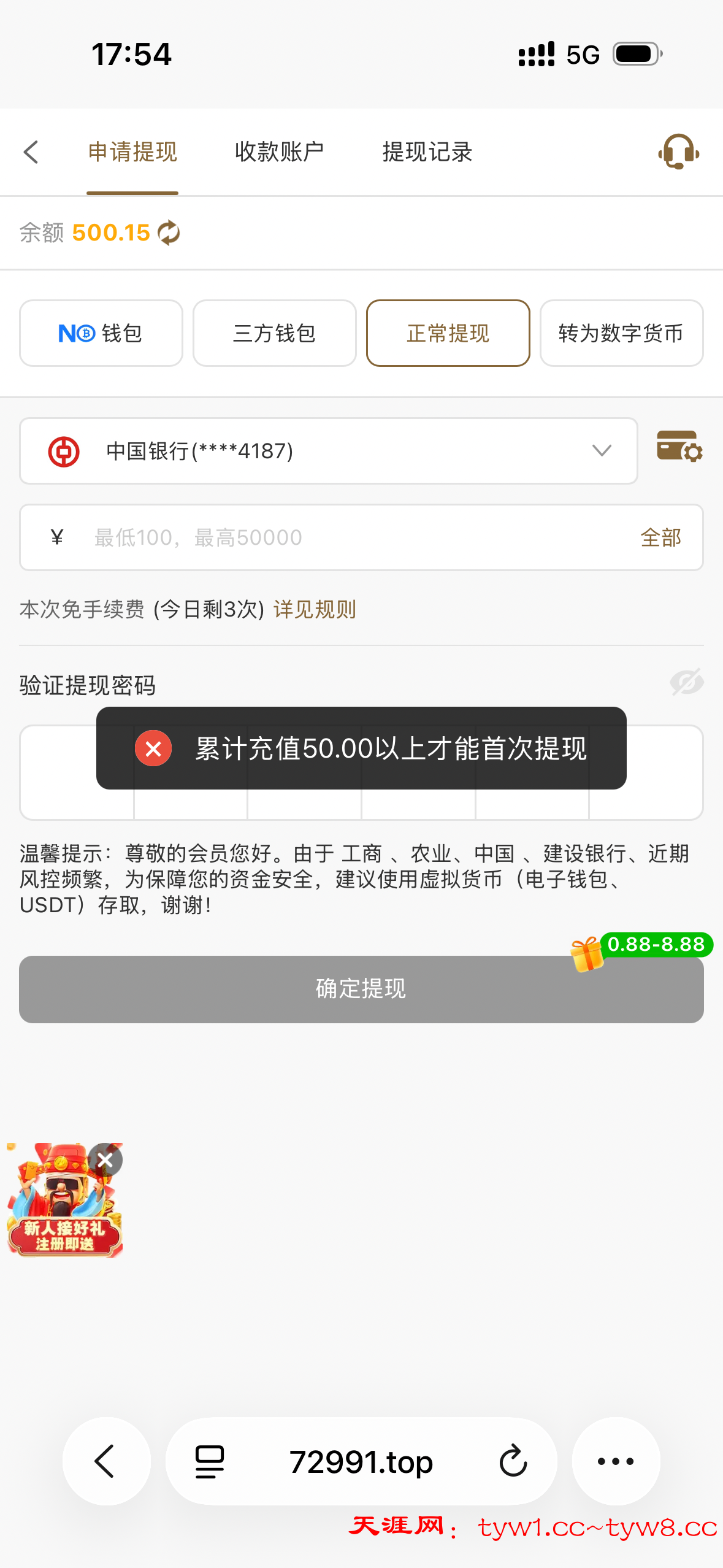Open the 0.88-8.88 gift reward badge
723x1568 pixels.
pos(641,947)
